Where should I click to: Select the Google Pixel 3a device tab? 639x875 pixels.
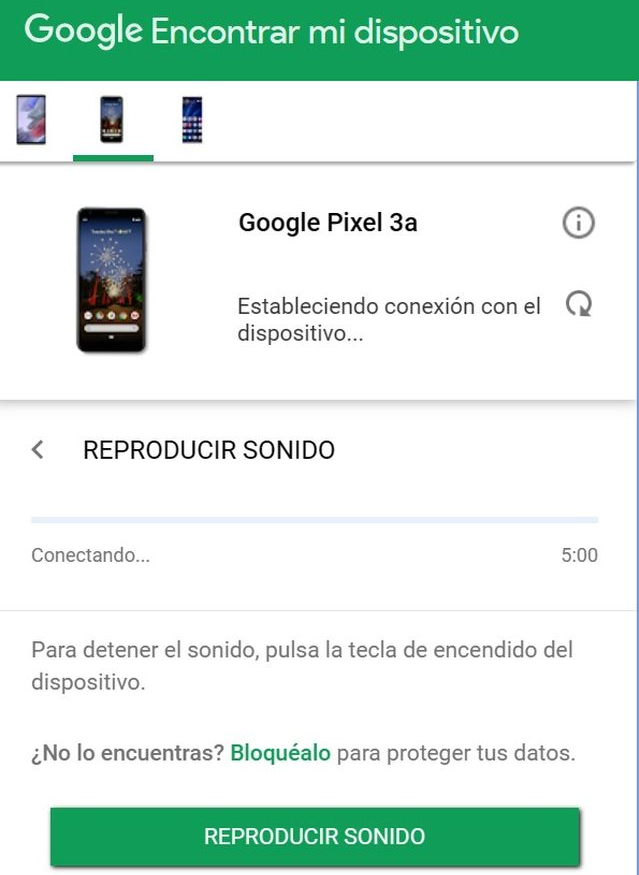[x=112, y=120]
